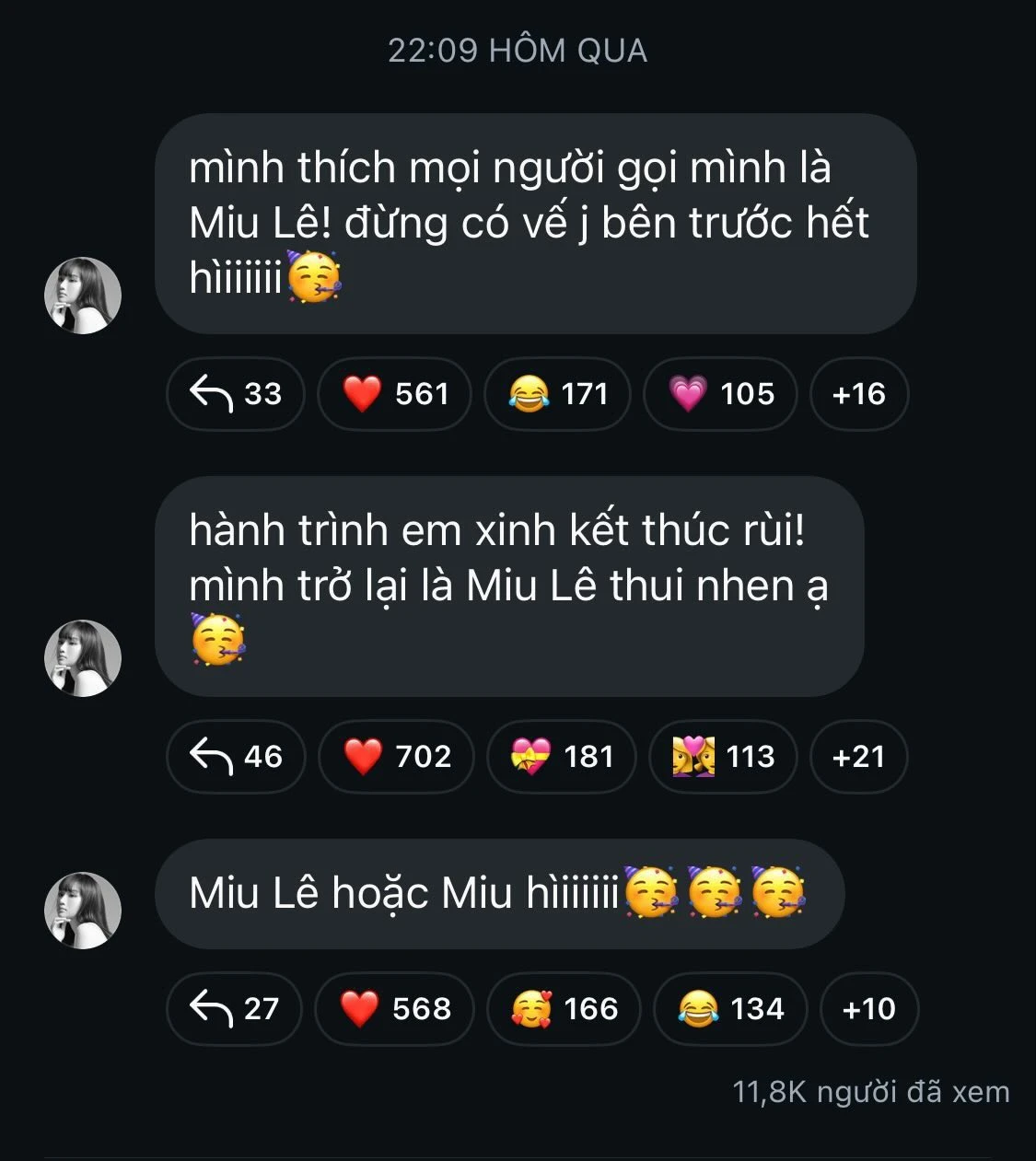1036x1161 pixels.
Task: Tap the heart reaction with 702
Action: pyautogui.click(x=396, y=757)
